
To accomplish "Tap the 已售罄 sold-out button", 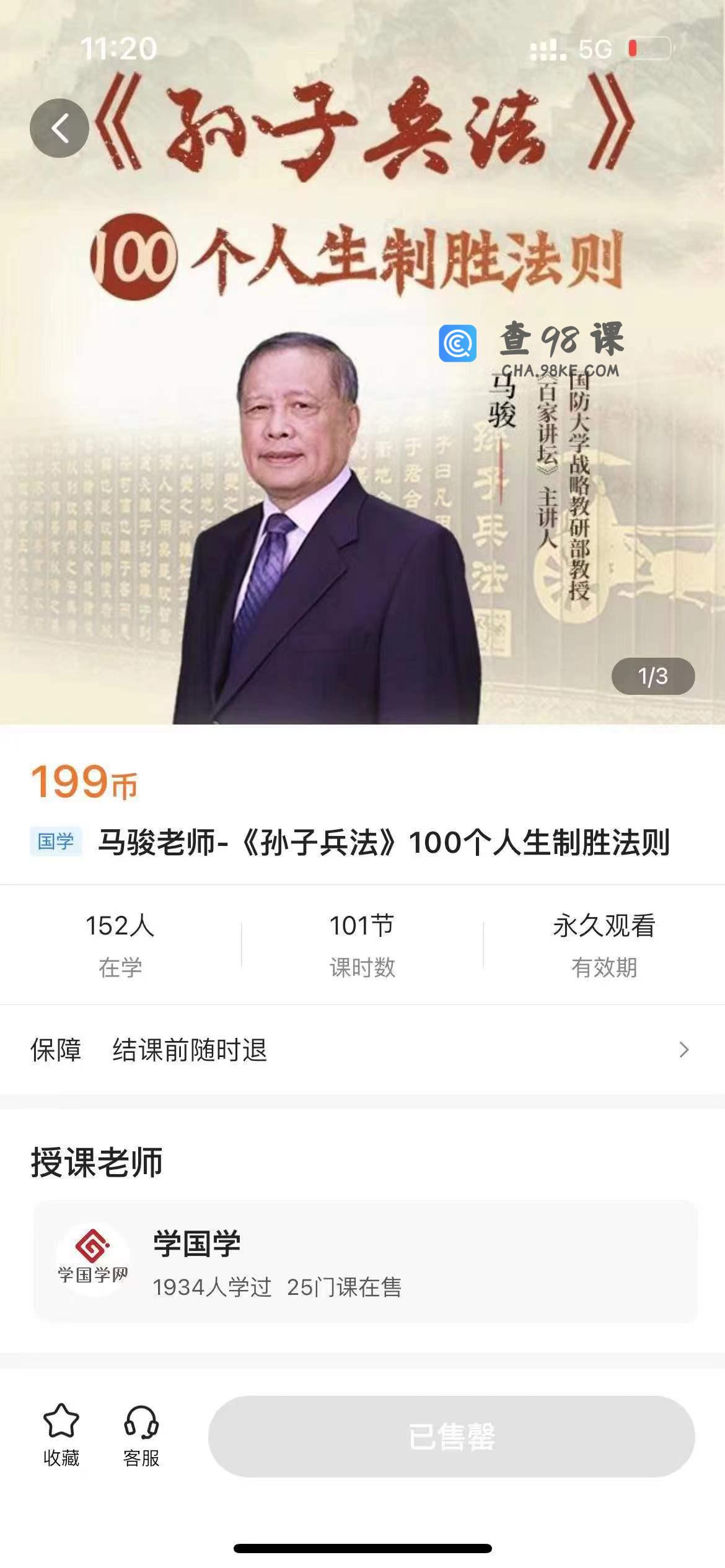I will [451, 1436].
